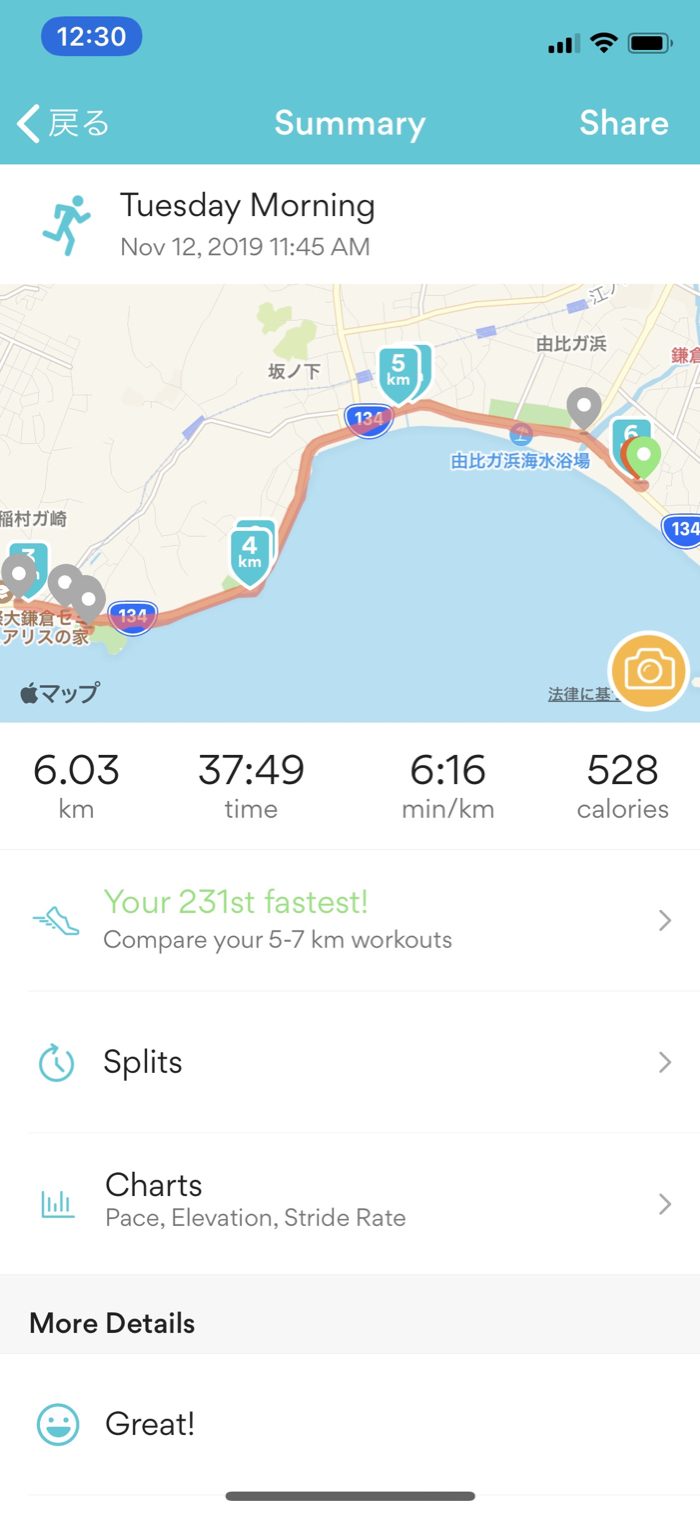Screen dimensions: 700x1516
Task: Go back using the 戻る button
Action: [x=64, y=124]
